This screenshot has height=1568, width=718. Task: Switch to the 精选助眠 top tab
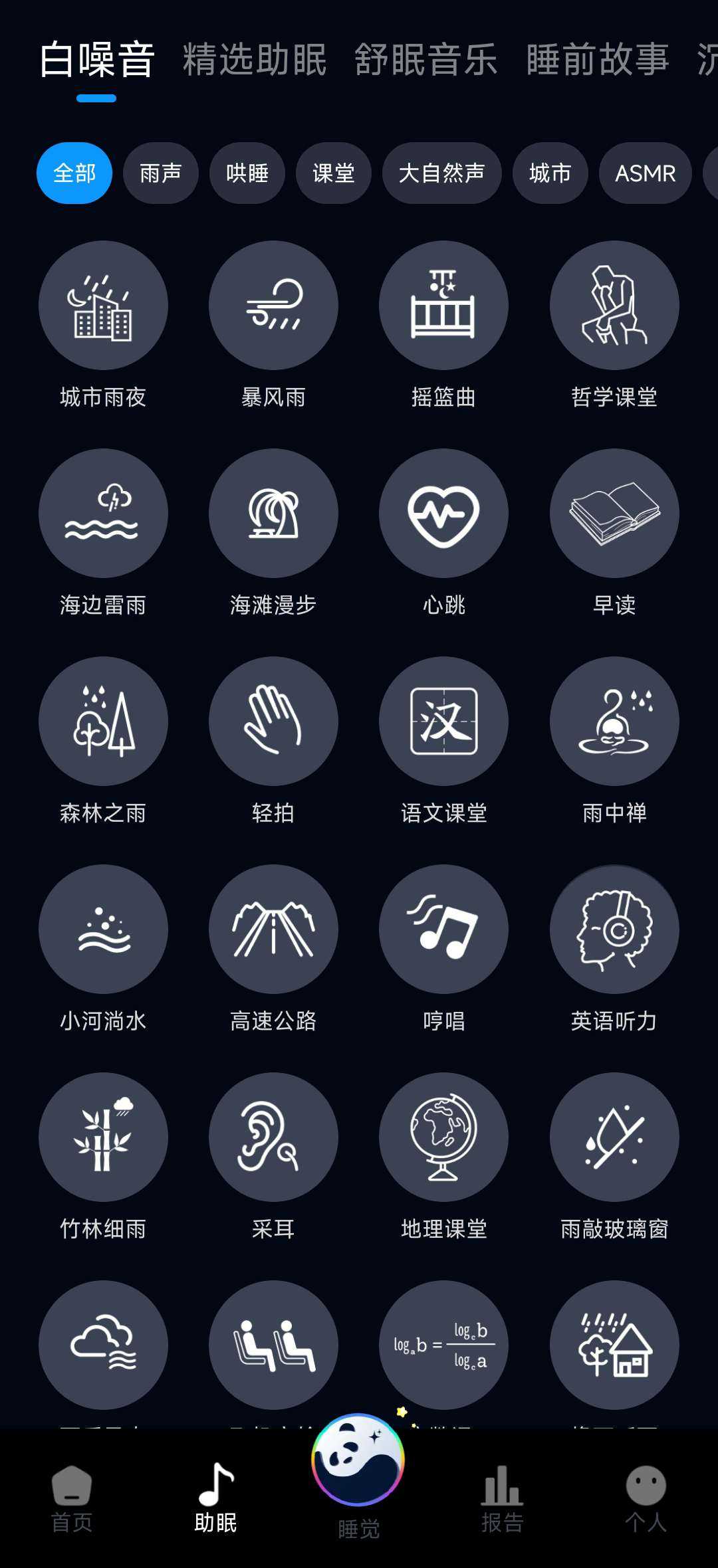pos(255,60)
